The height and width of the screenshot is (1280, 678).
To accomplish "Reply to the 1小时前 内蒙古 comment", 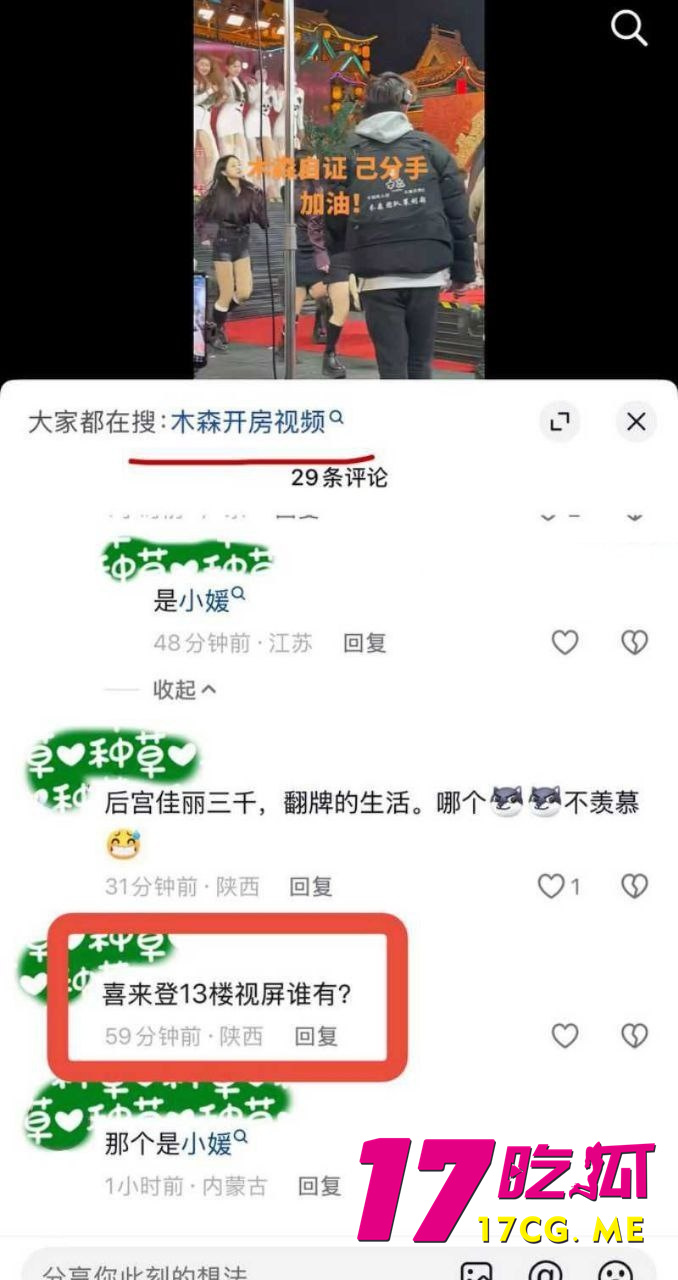I will point(319,1187).
